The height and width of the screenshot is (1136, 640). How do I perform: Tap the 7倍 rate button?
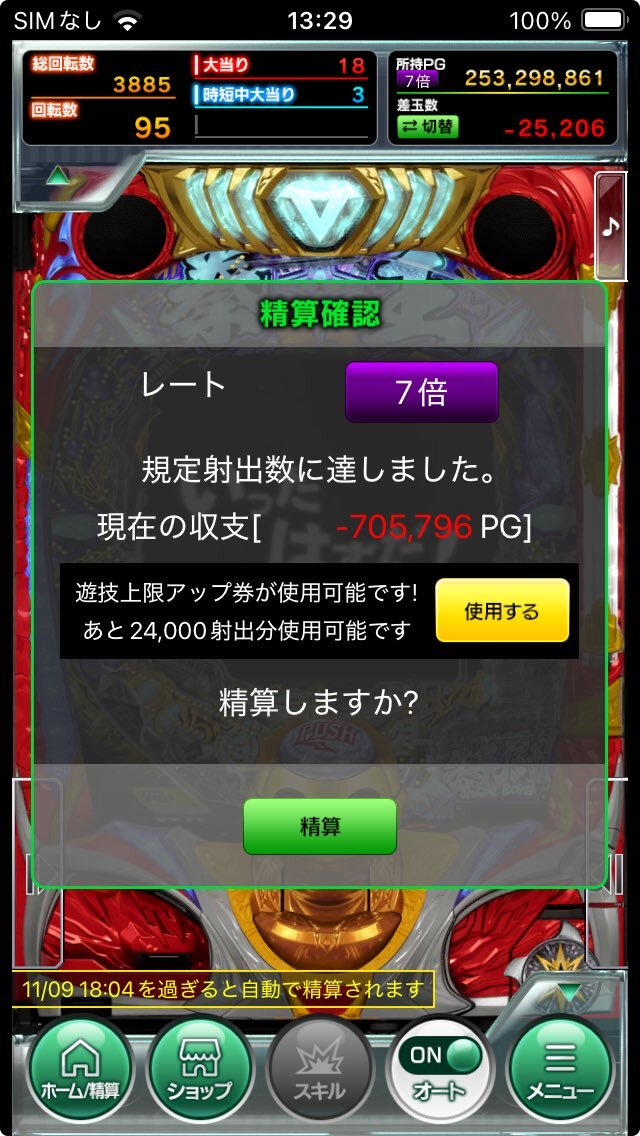[421, 392]
